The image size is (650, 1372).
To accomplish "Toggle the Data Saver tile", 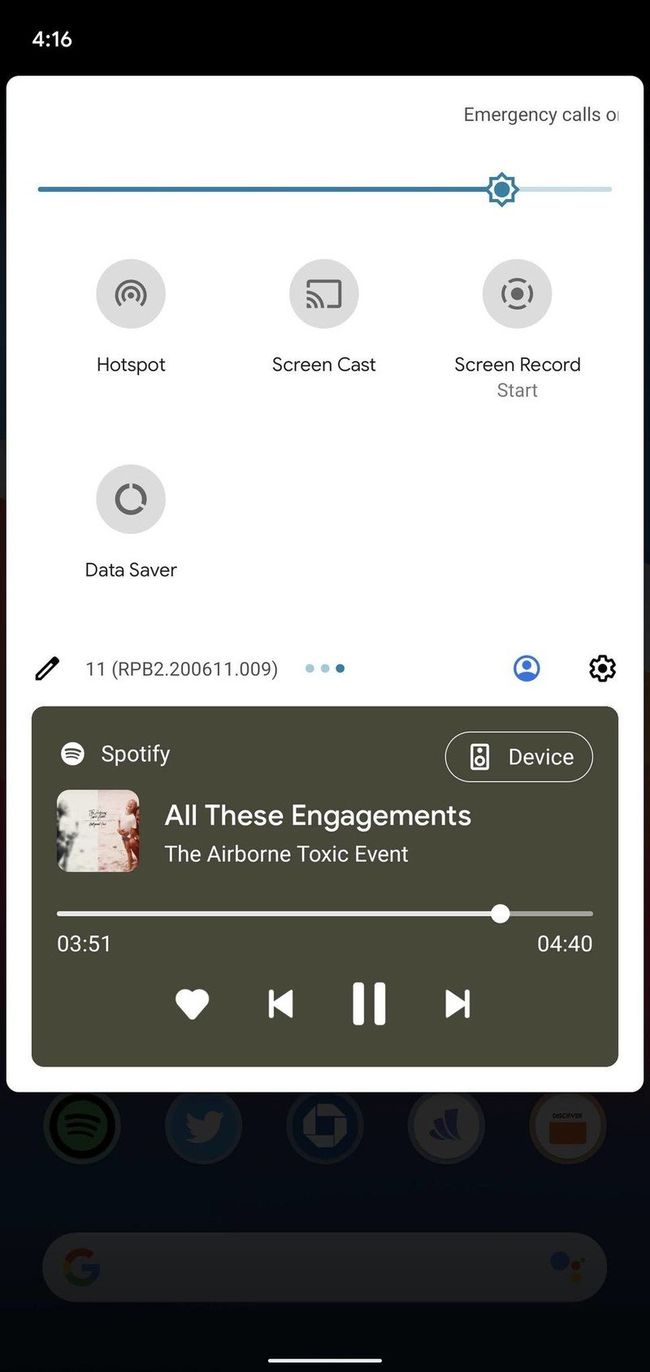I will coord(131,499).
